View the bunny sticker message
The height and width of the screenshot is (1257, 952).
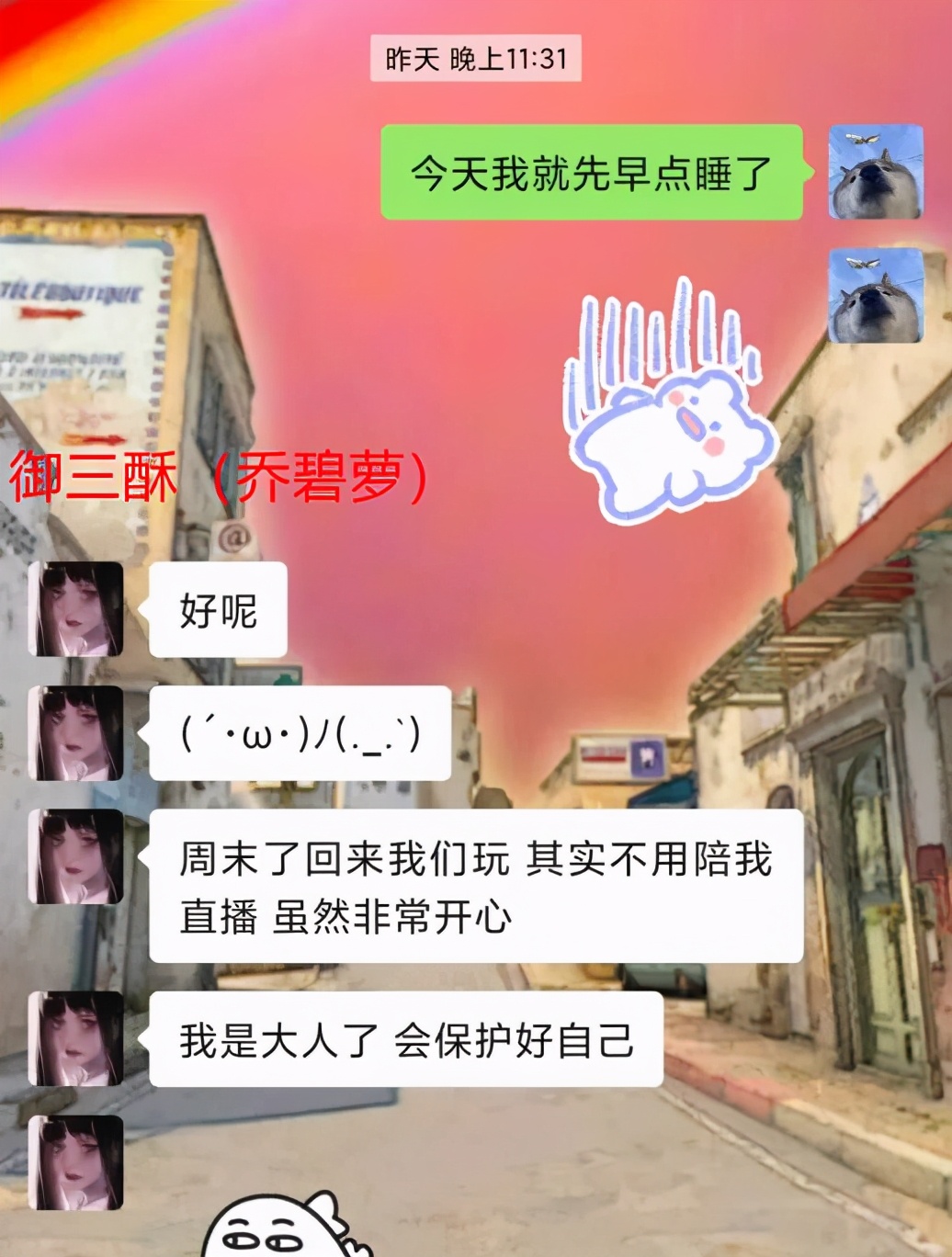click(x=668, y=404)
